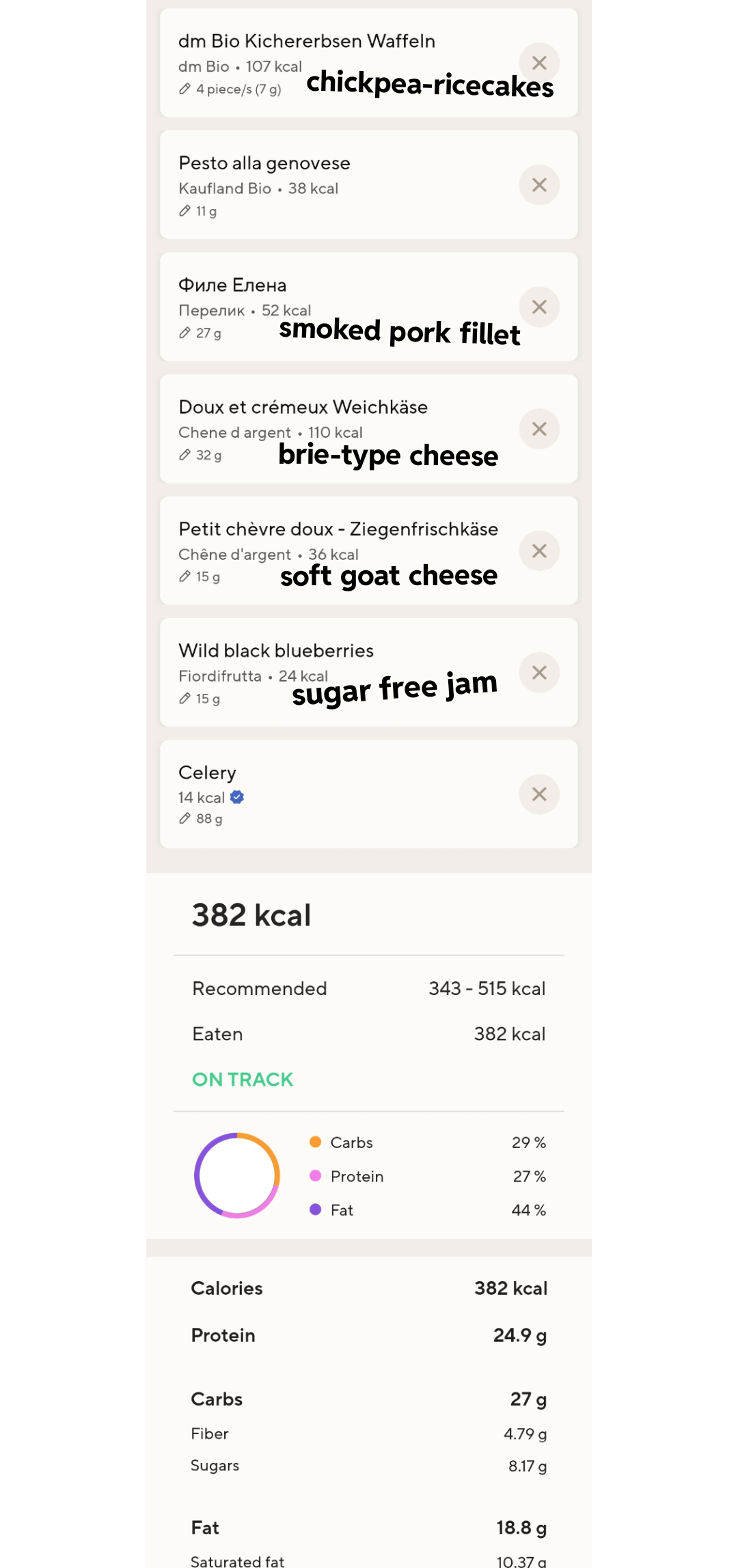Edit the Celery 88 g entry
This screenshot has height=1568, width=738.
[x=201, y=819]
